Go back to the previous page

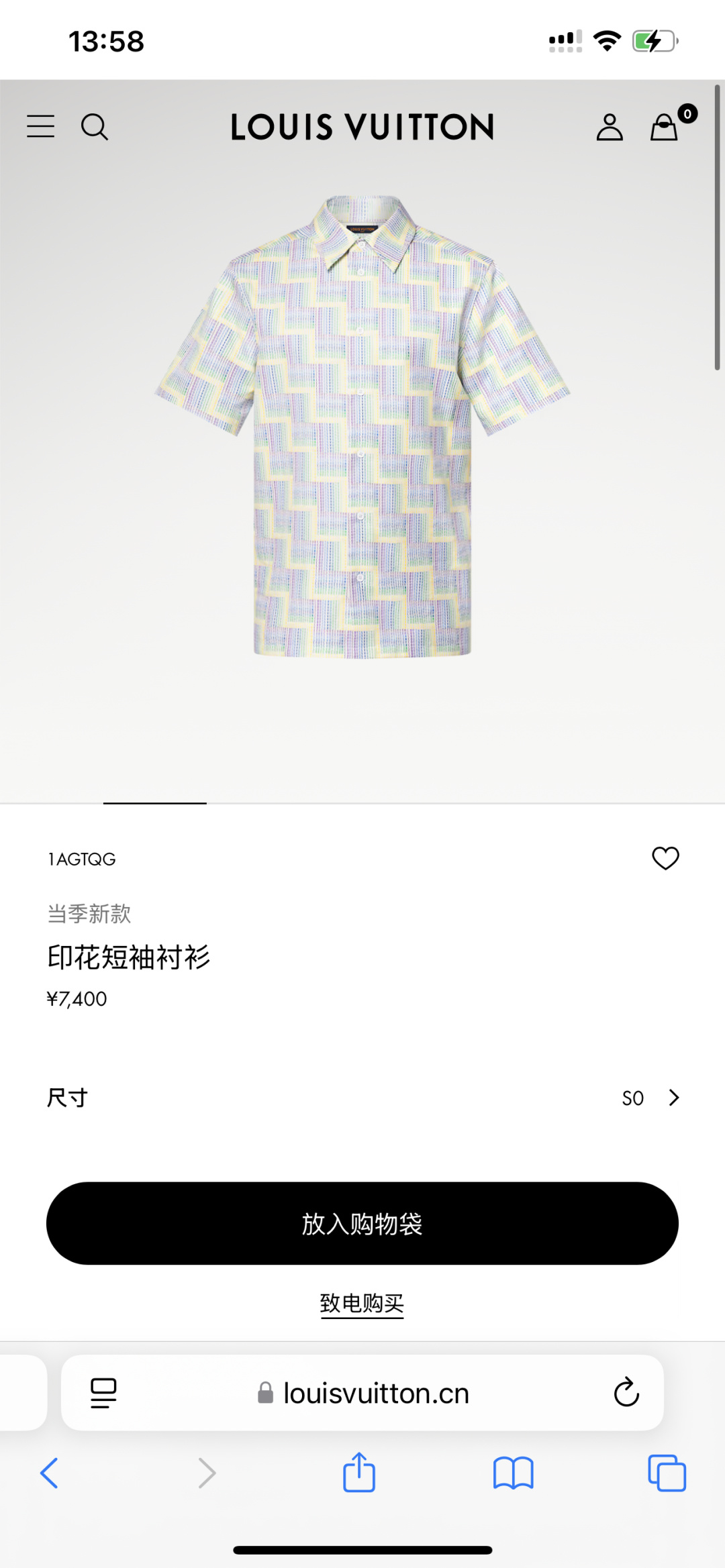pos(49,1473)
